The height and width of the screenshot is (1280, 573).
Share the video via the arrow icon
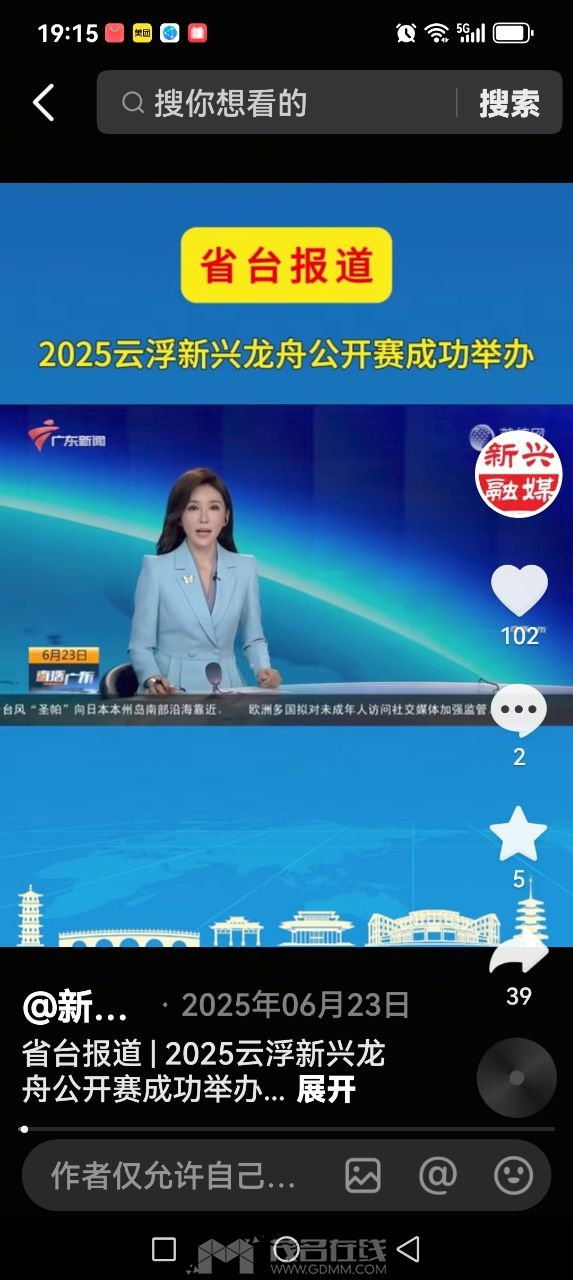click(x=518, y=953)
